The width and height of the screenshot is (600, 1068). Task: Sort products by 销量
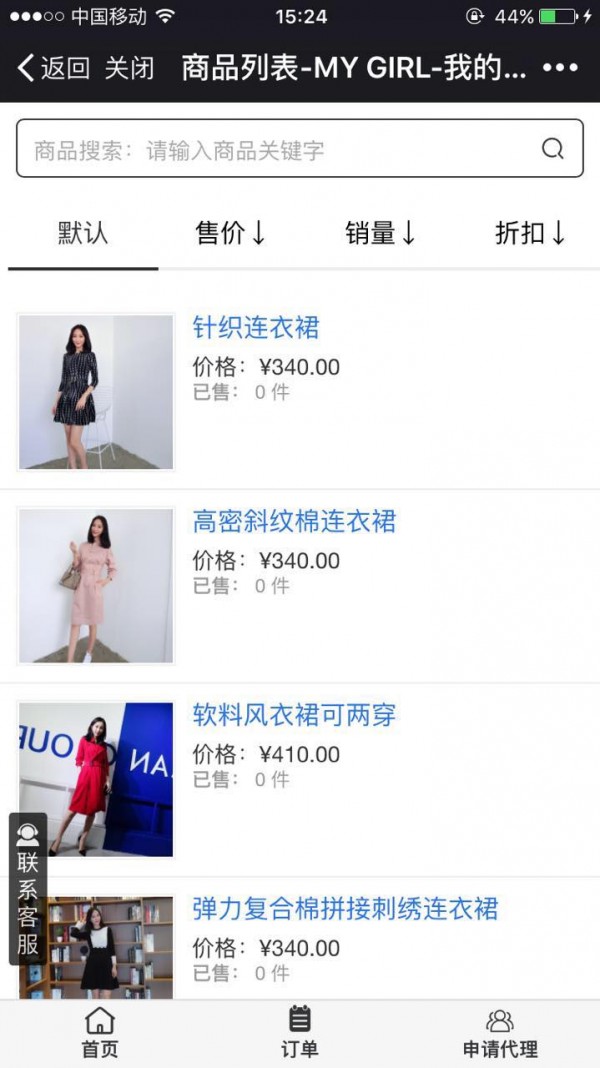[x=381, y=234]
